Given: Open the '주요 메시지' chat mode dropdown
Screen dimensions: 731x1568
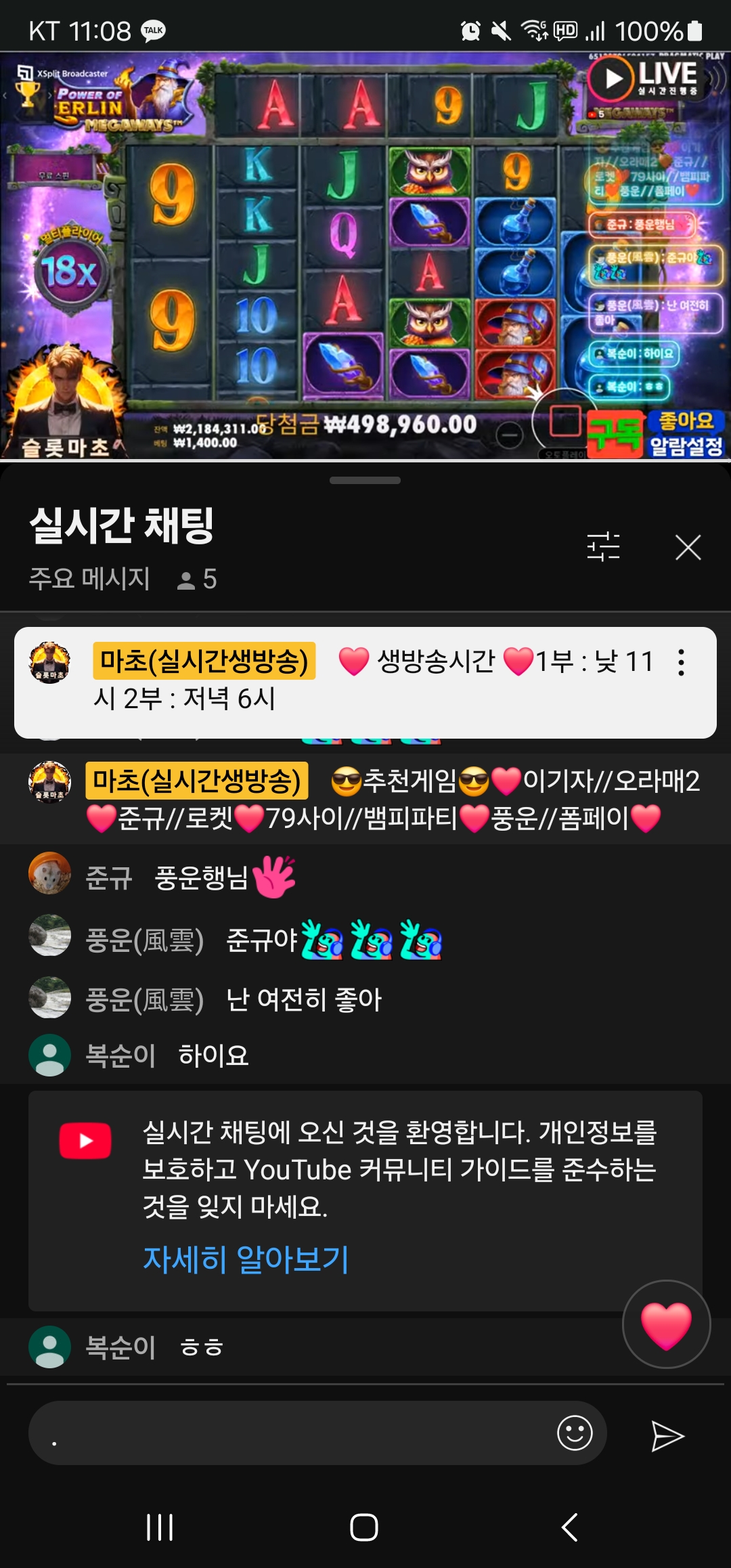Looking at the screenshot, I should click(89, 579).
